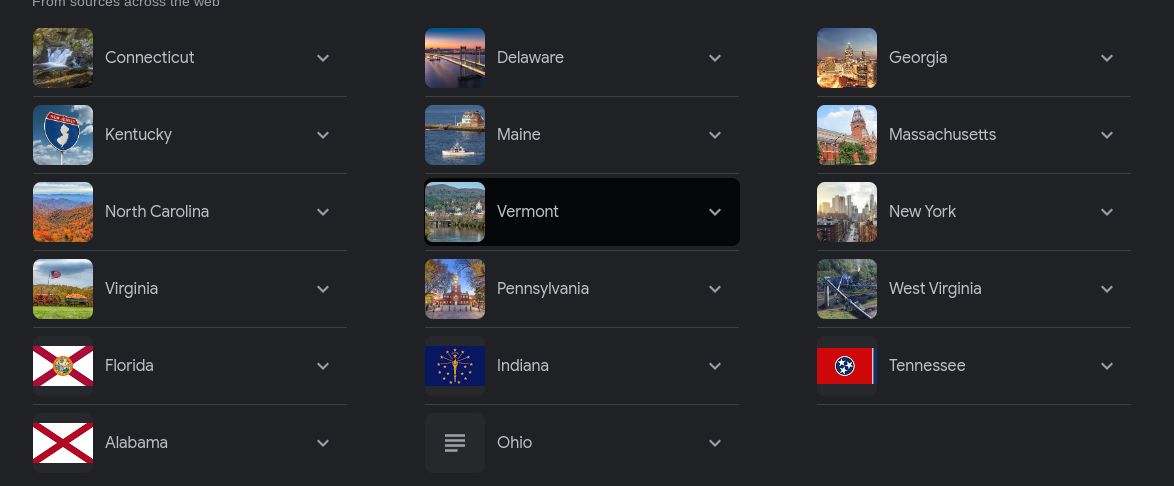Expand the Ohio row
Viewport: 1174px width, 486px height.
(715, 443)
